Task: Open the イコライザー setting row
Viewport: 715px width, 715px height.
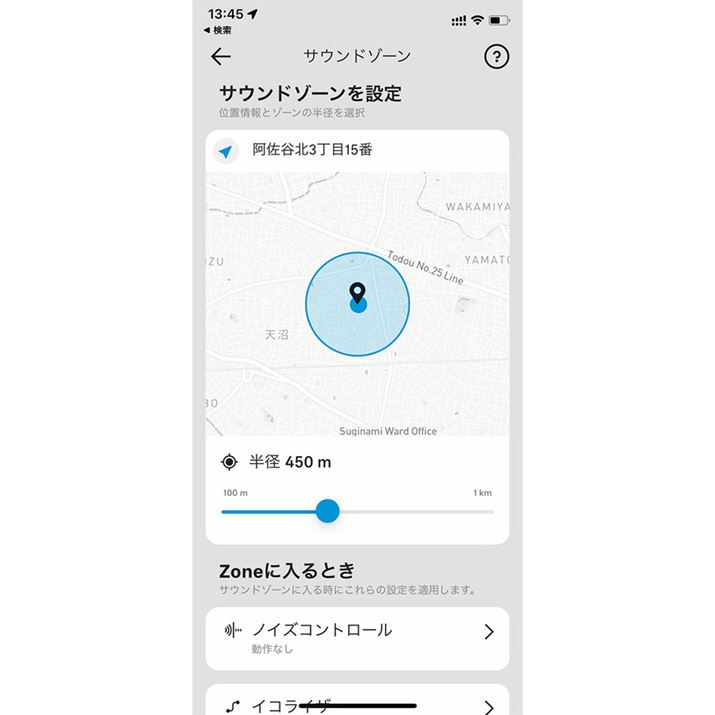Action: click(x=357, y=704)
